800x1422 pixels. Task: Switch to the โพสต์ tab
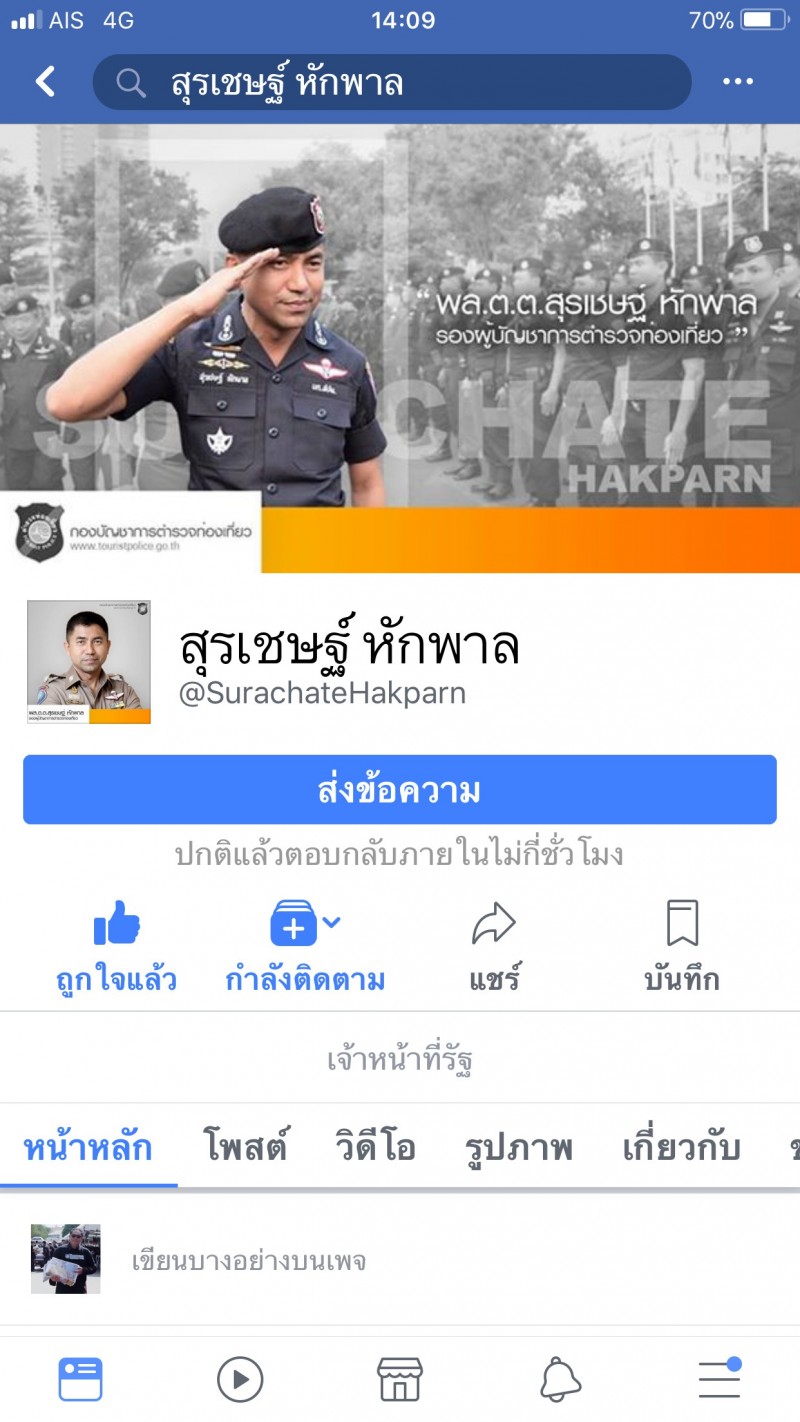[x=245, y=1147]
